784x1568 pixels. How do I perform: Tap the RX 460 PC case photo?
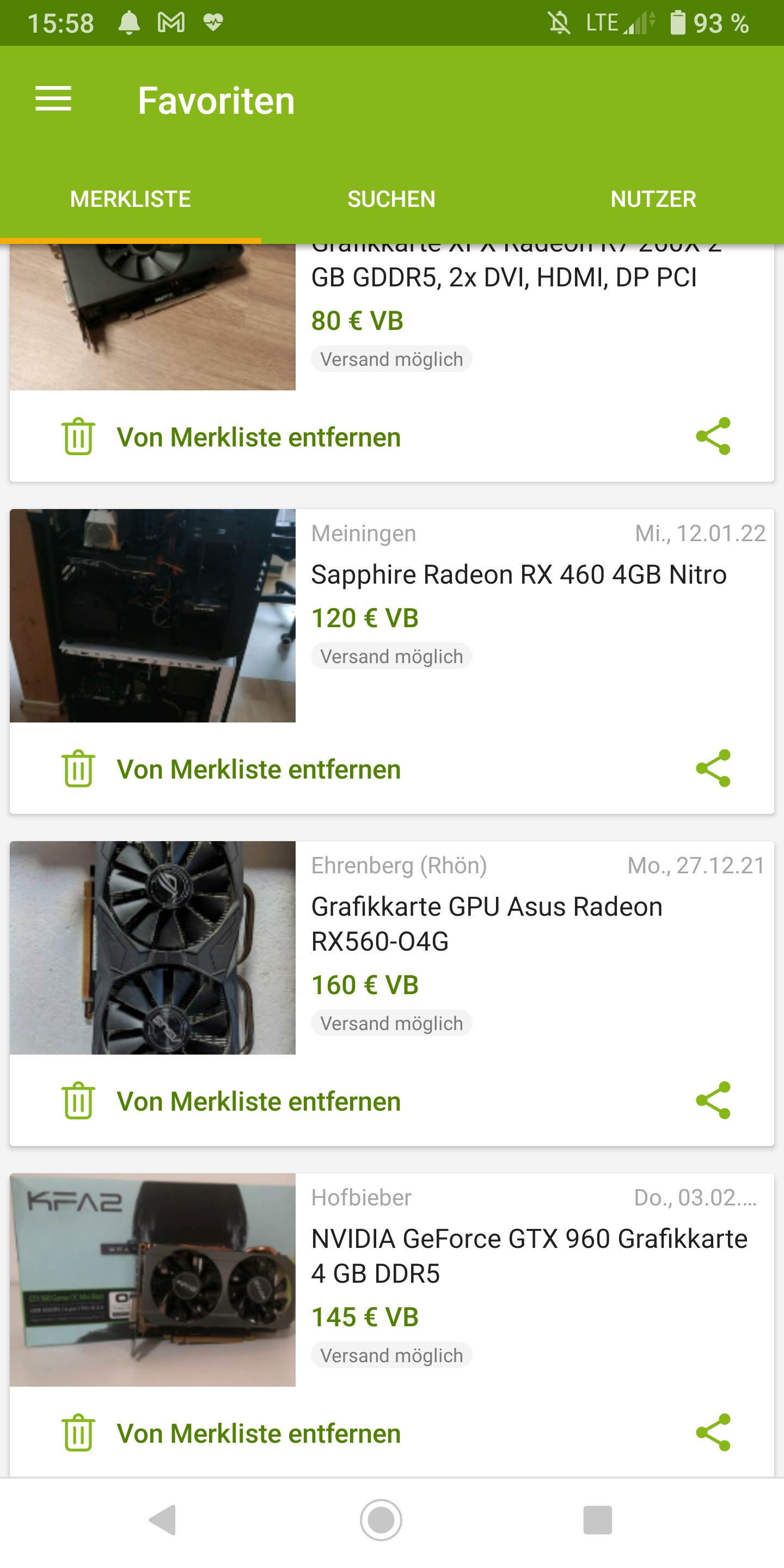pos(152,615)
